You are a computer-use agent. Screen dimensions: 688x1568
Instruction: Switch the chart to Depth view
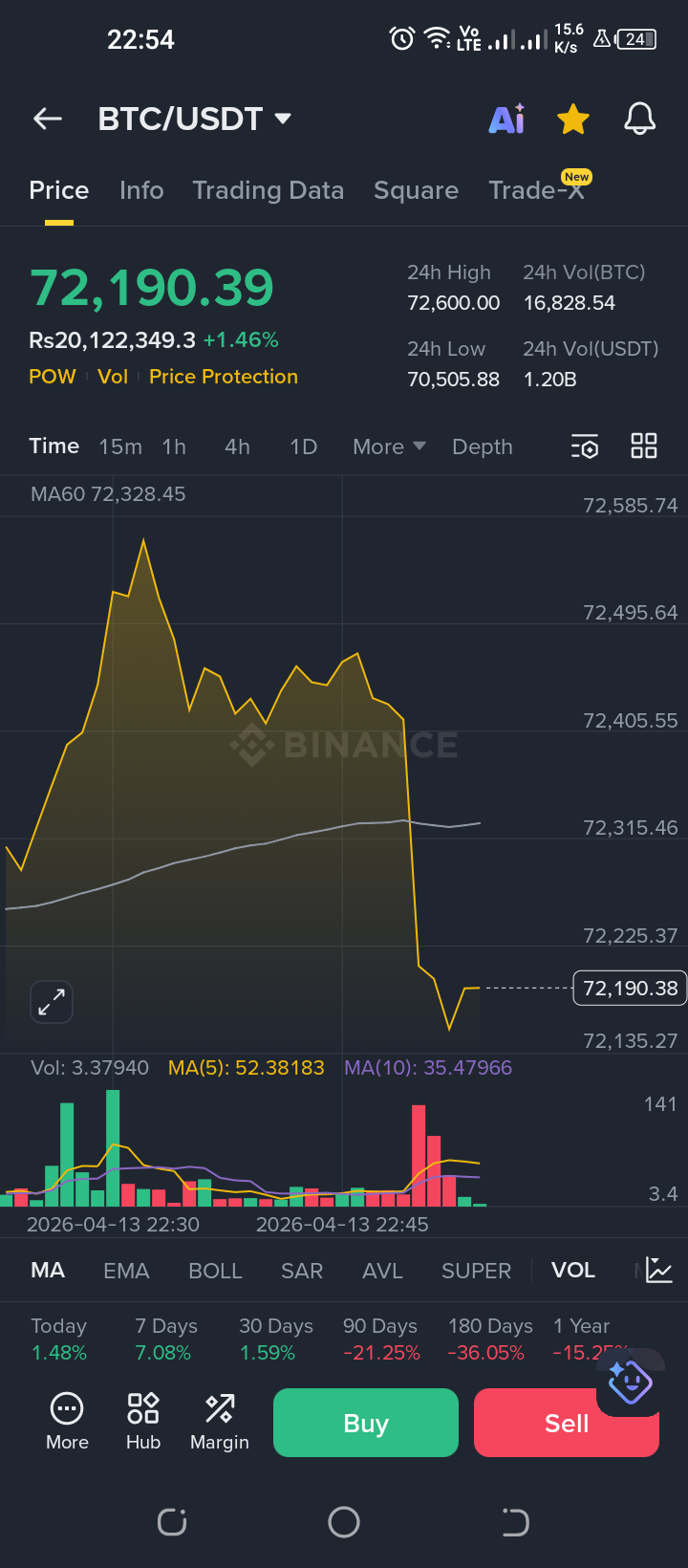482,446
